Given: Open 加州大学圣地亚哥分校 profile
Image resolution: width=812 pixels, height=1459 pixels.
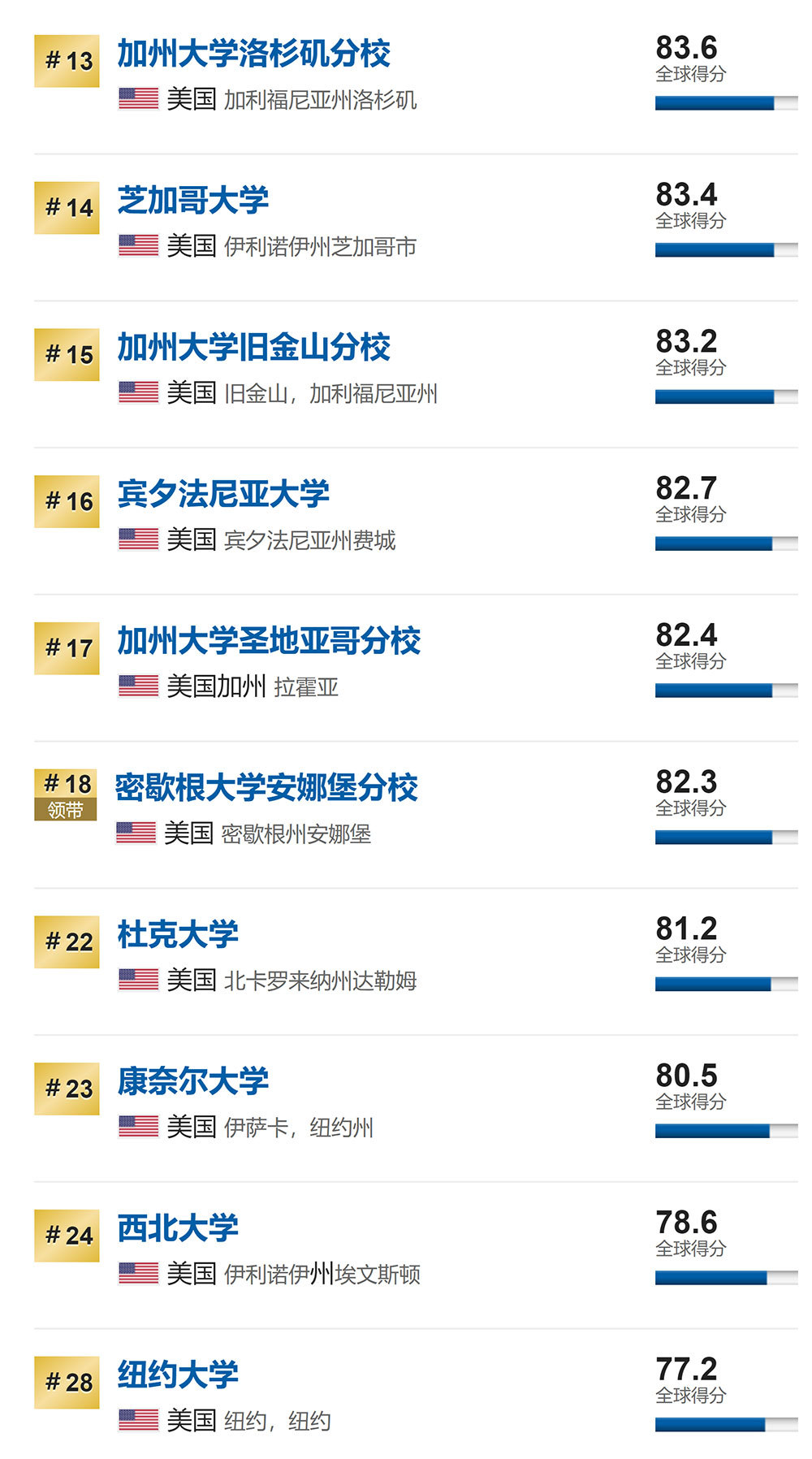Looking at the screenshot, I should tap(269, 641).
